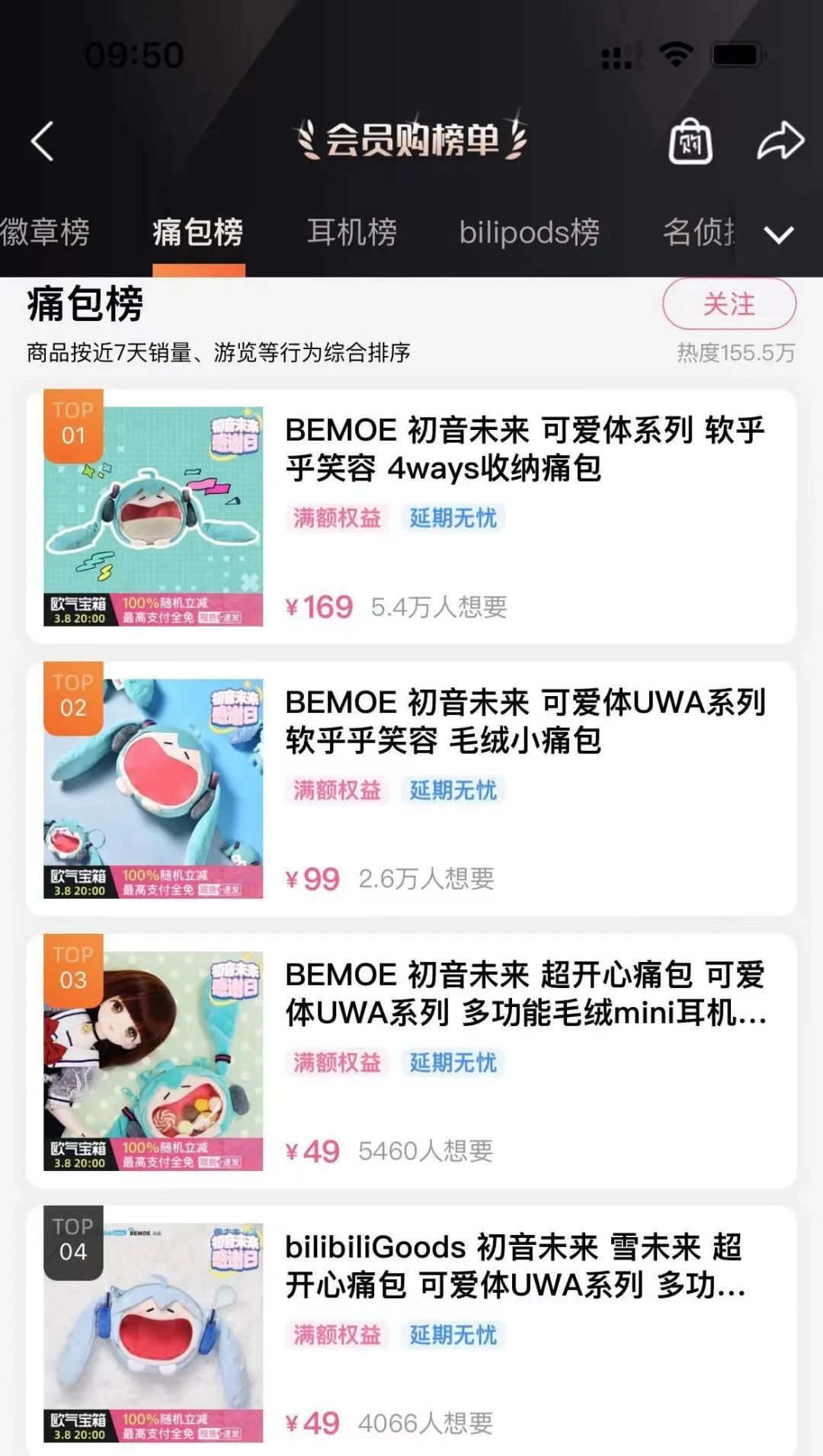Select the 痛包榜 tab
Screen dimensions: 823x1456
198,232
